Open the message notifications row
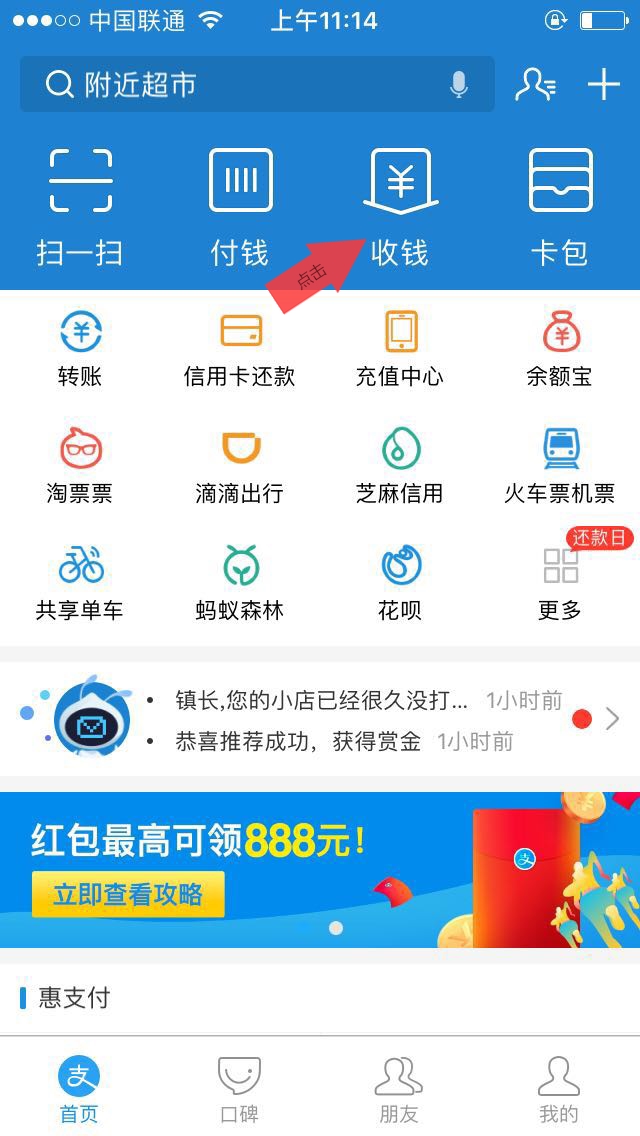Image resolution: width=640 pixels, height=1136 pixels. click(320, 719)
